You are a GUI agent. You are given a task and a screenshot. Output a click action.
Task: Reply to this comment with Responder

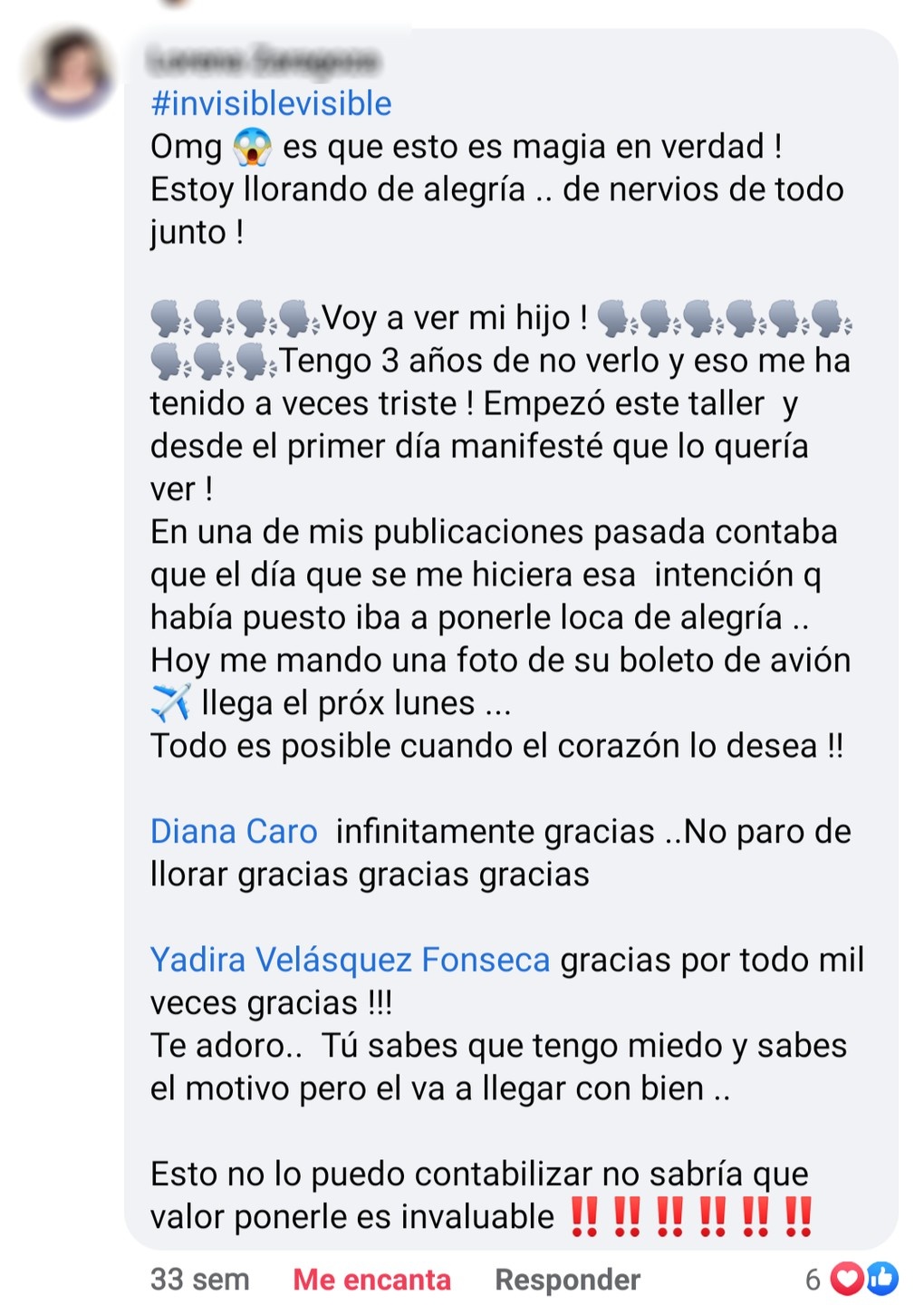click(567, 1279)
